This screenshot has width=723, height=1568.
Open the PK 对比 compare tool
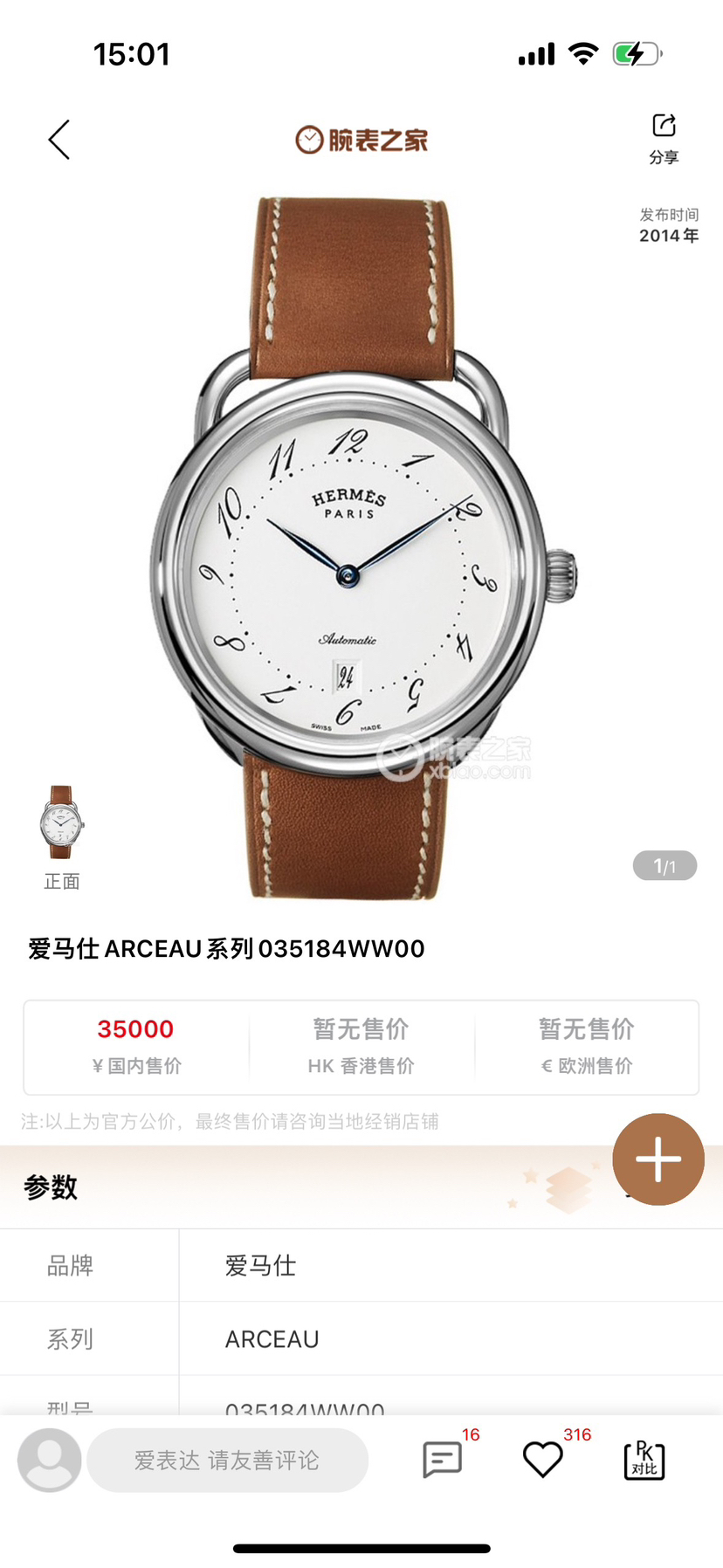[x=644, y=1460]
